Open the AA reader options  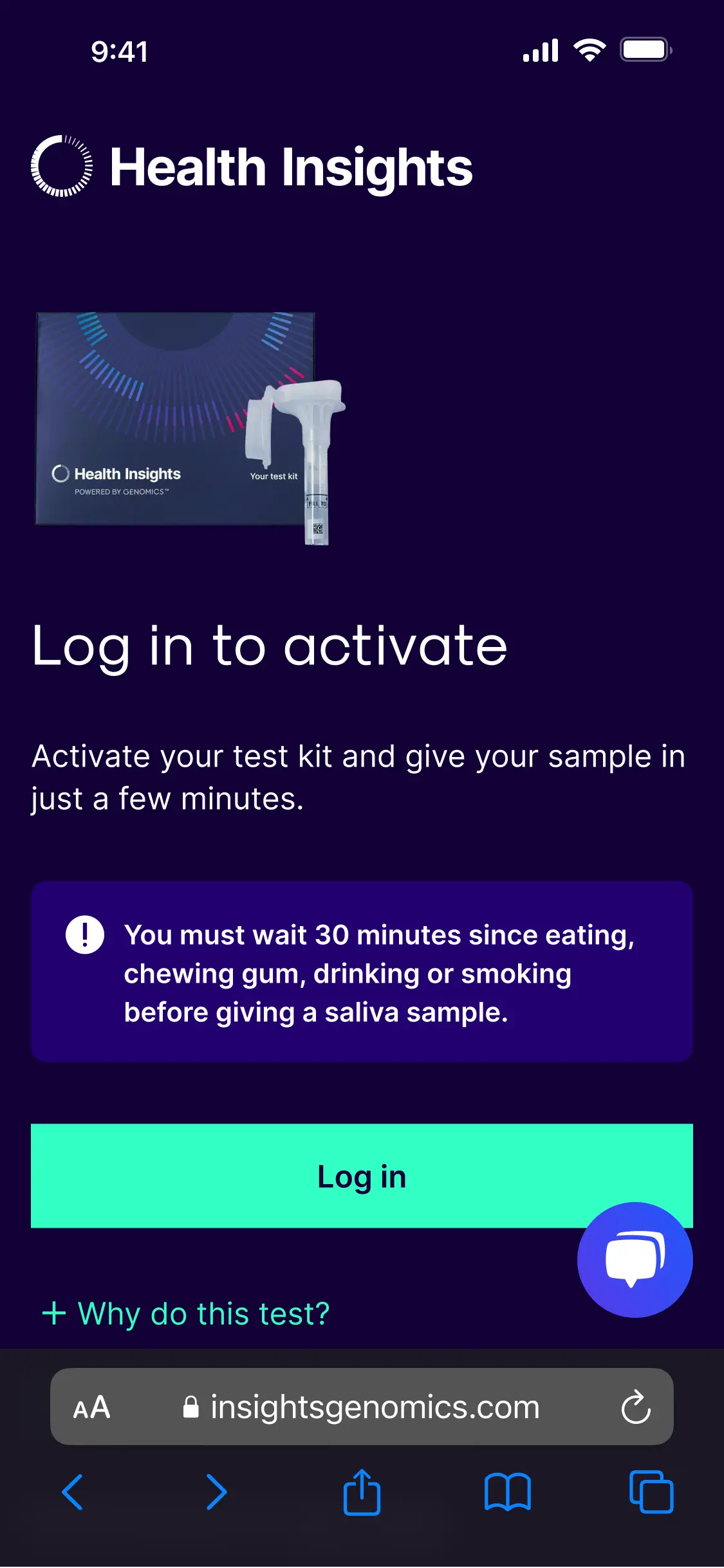point(92,1407)
